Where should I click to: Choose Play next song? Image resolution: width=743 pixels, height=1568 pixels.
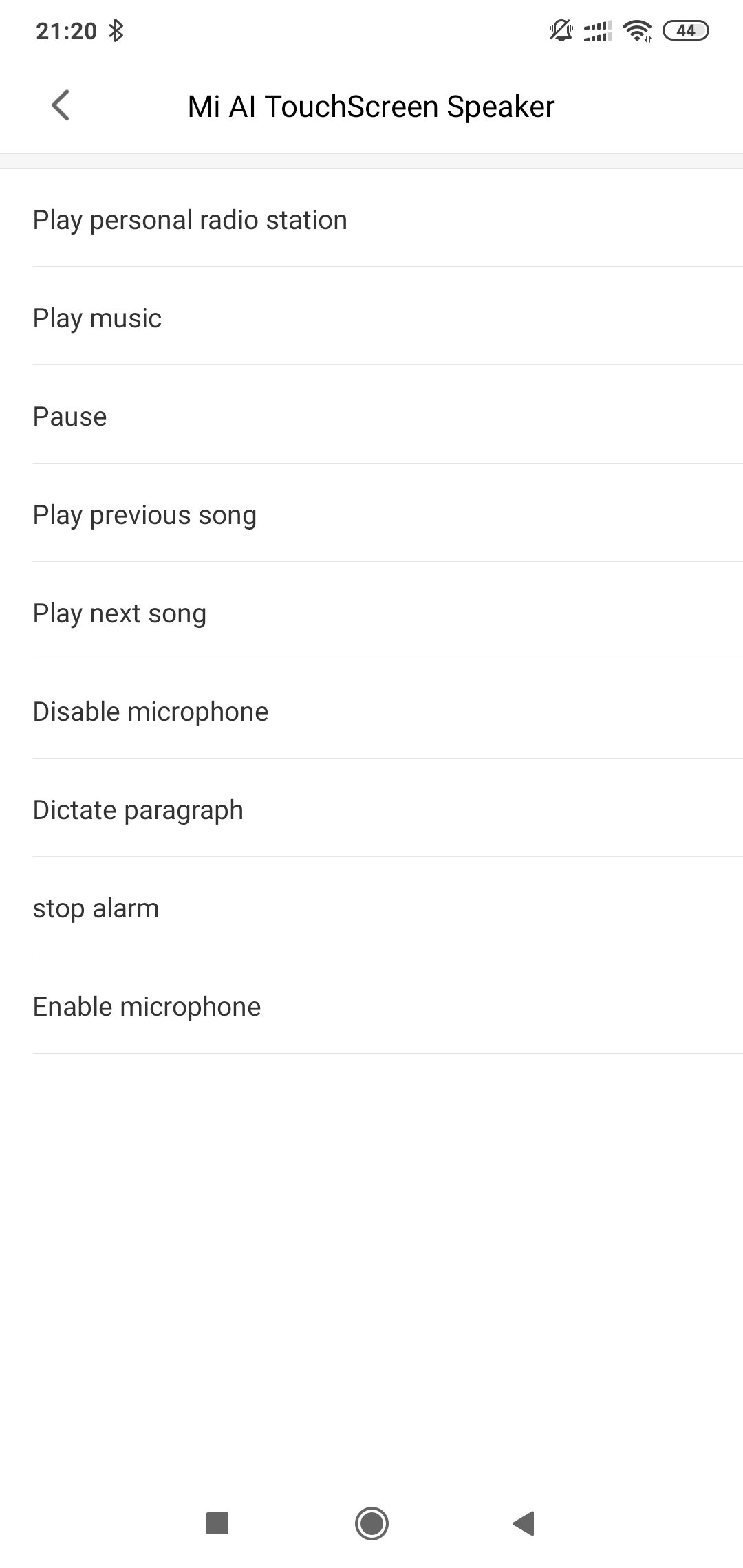click(371, 612)
